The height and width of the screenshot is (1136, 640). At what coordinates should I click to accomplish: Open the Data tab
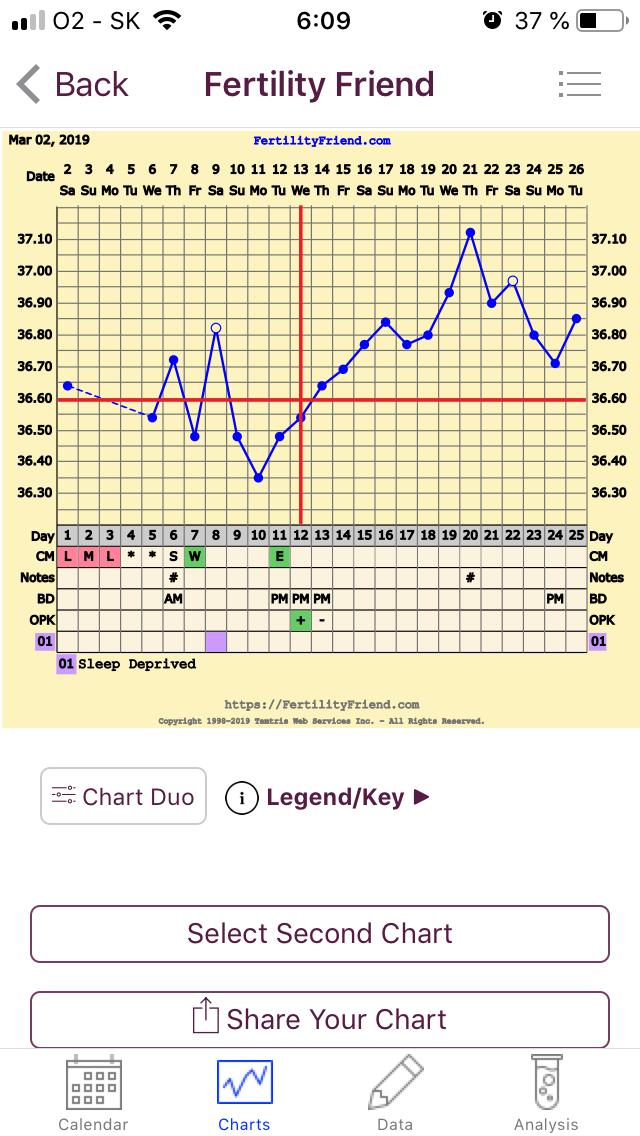395,1094
